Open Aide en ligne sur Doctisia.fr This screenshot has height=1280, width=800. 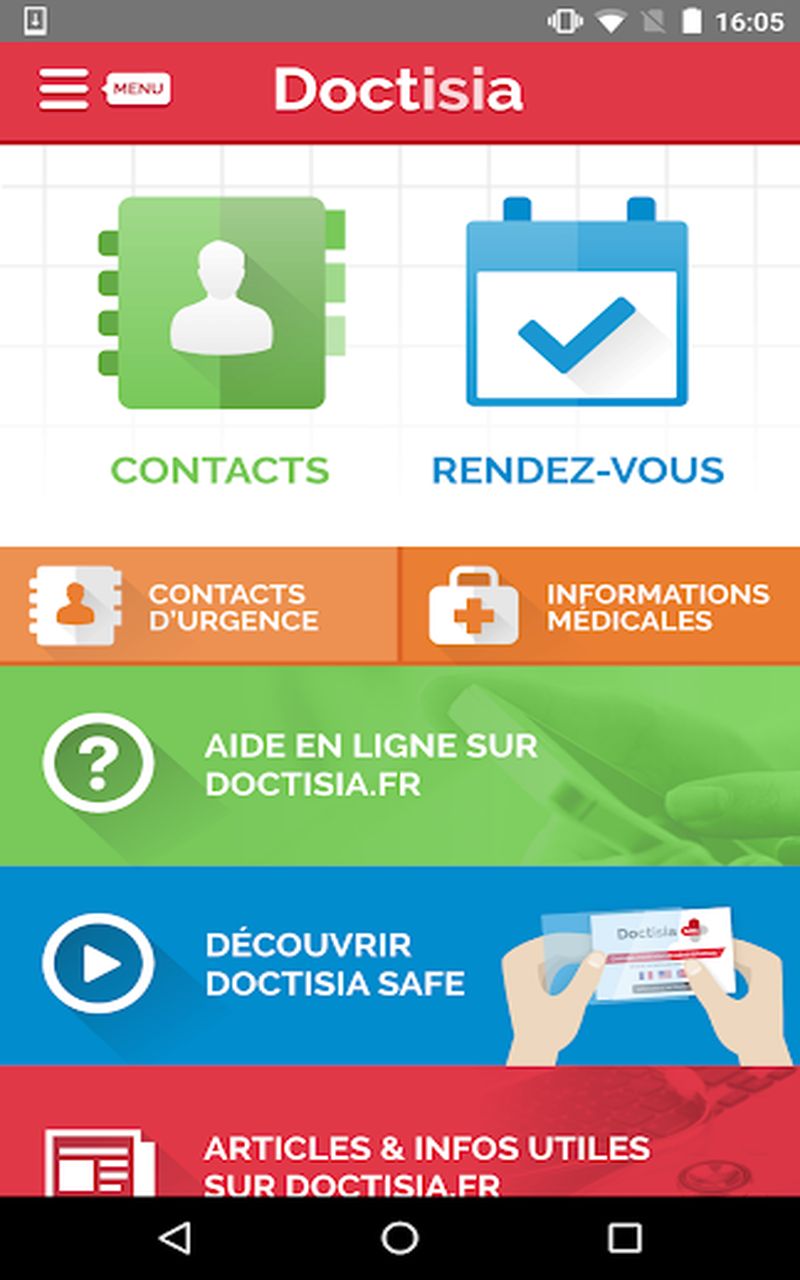tap(400, 765)
